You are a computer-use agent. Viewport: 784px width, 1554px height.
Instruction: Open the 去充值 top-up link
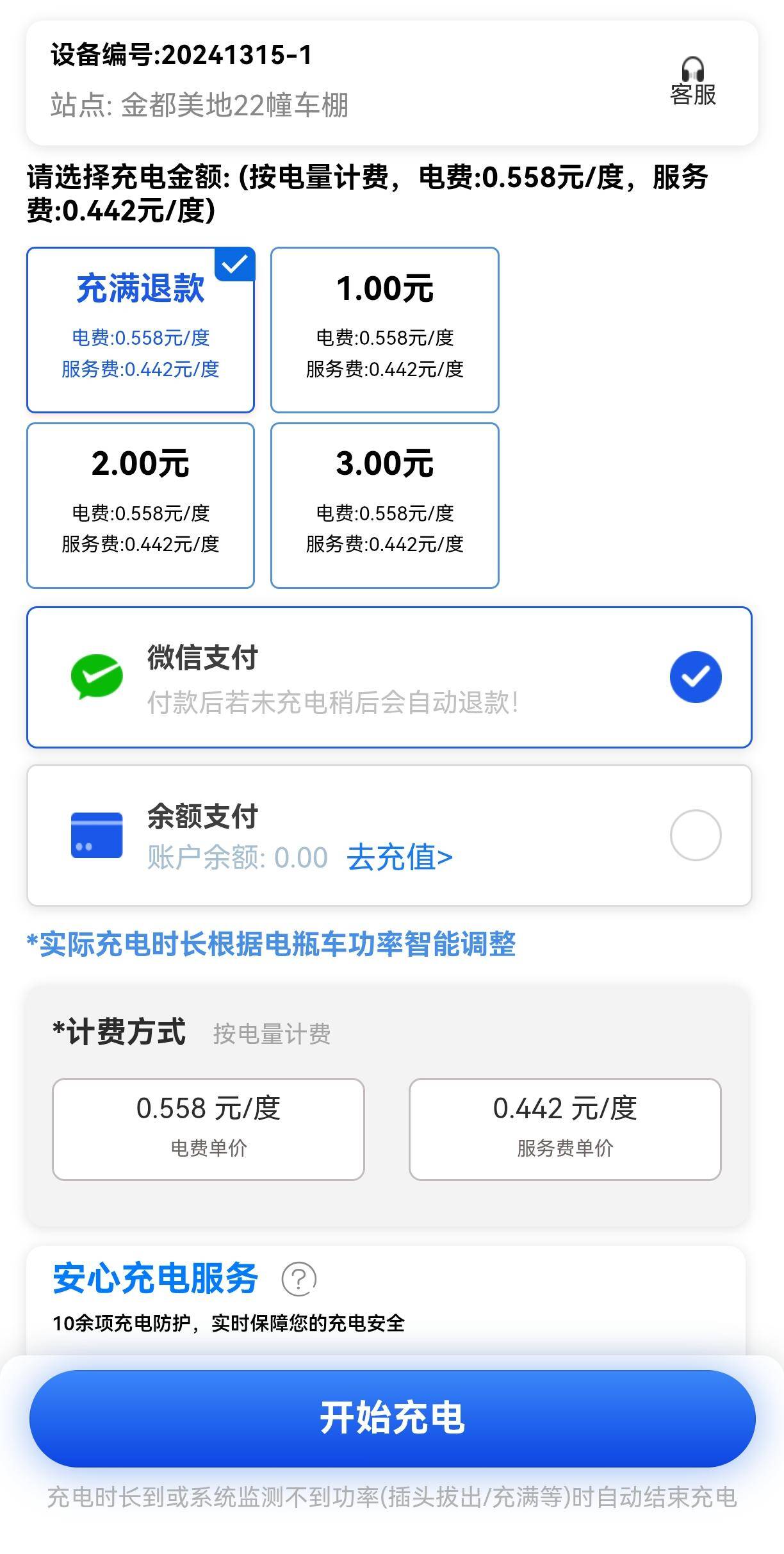coord(400,857)
